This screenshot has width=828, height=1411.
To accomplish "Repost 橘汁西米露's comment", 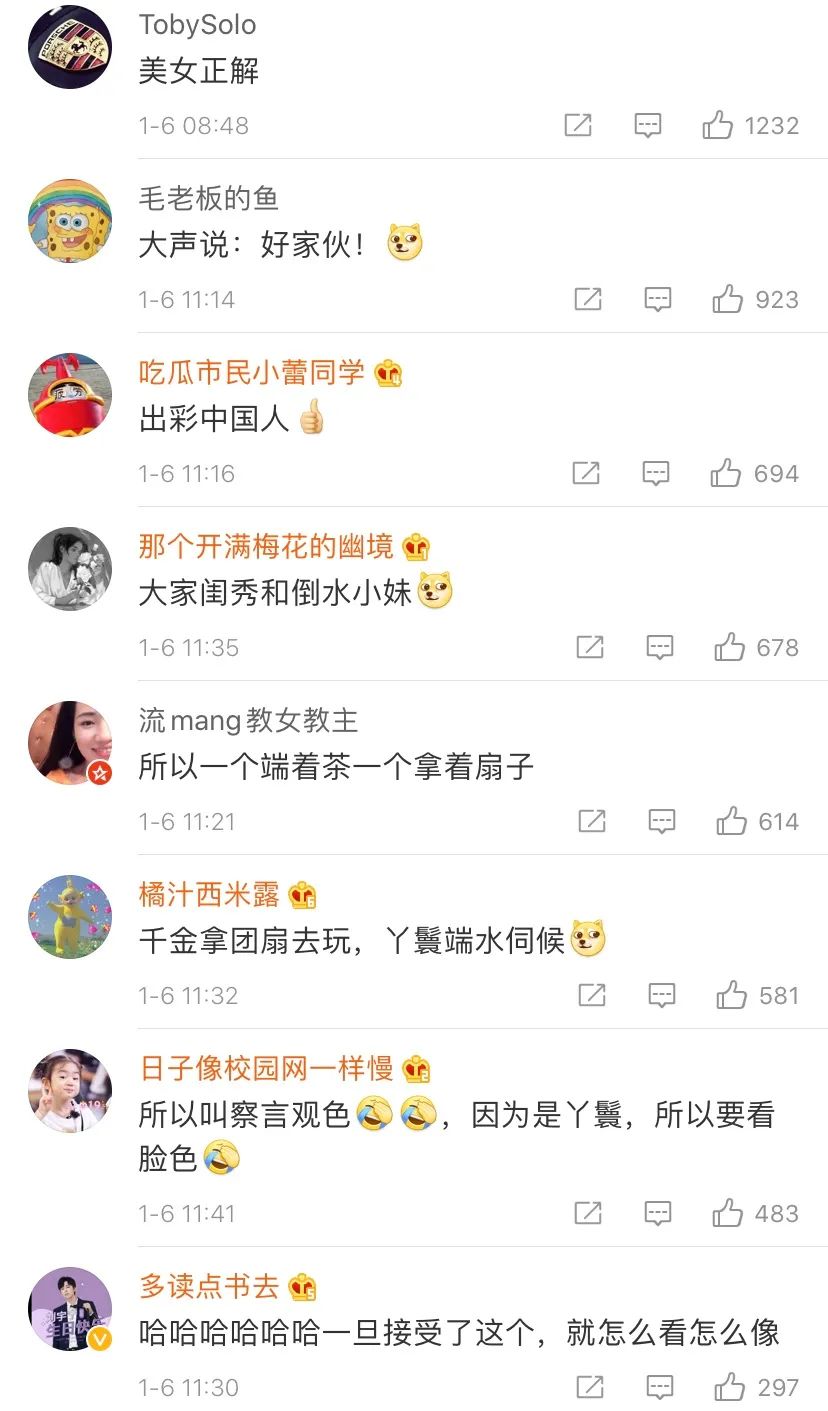I will (x=592, y=995).
